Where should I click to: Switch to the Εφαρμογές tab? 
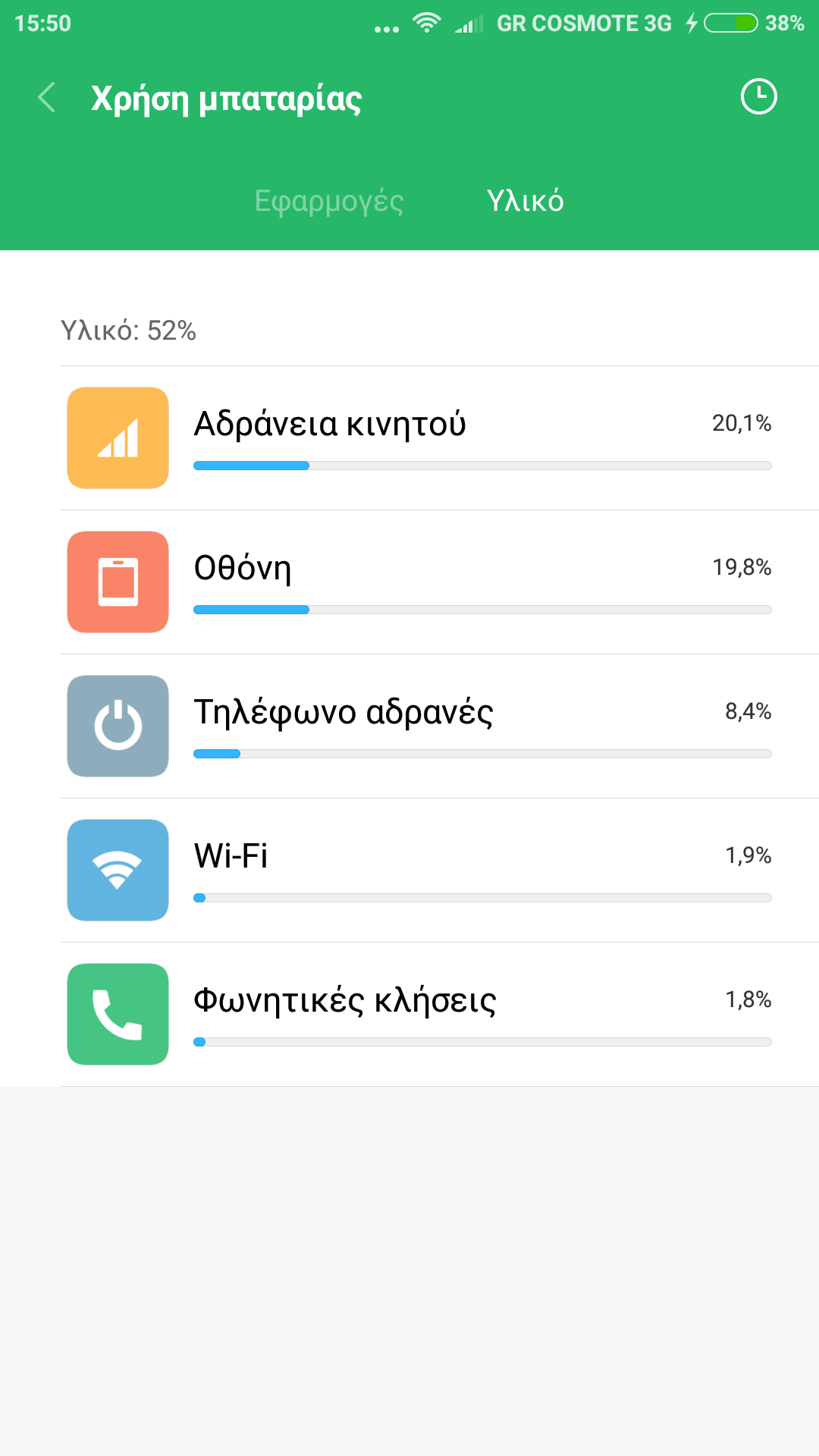pyautogui.click(x=328, y=201)
